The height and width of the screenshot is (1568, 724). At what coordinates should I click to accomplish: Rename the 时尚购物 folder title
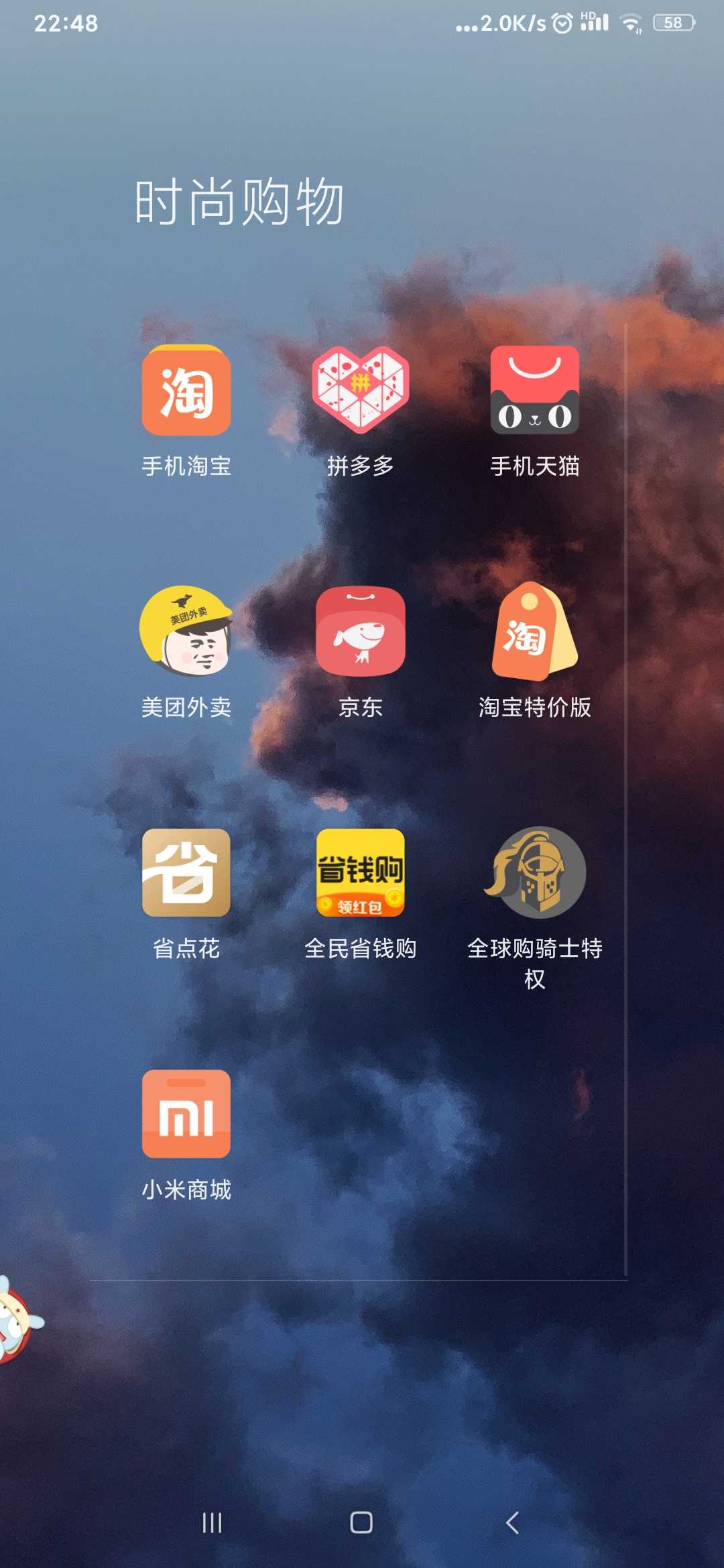click(239, 202)
